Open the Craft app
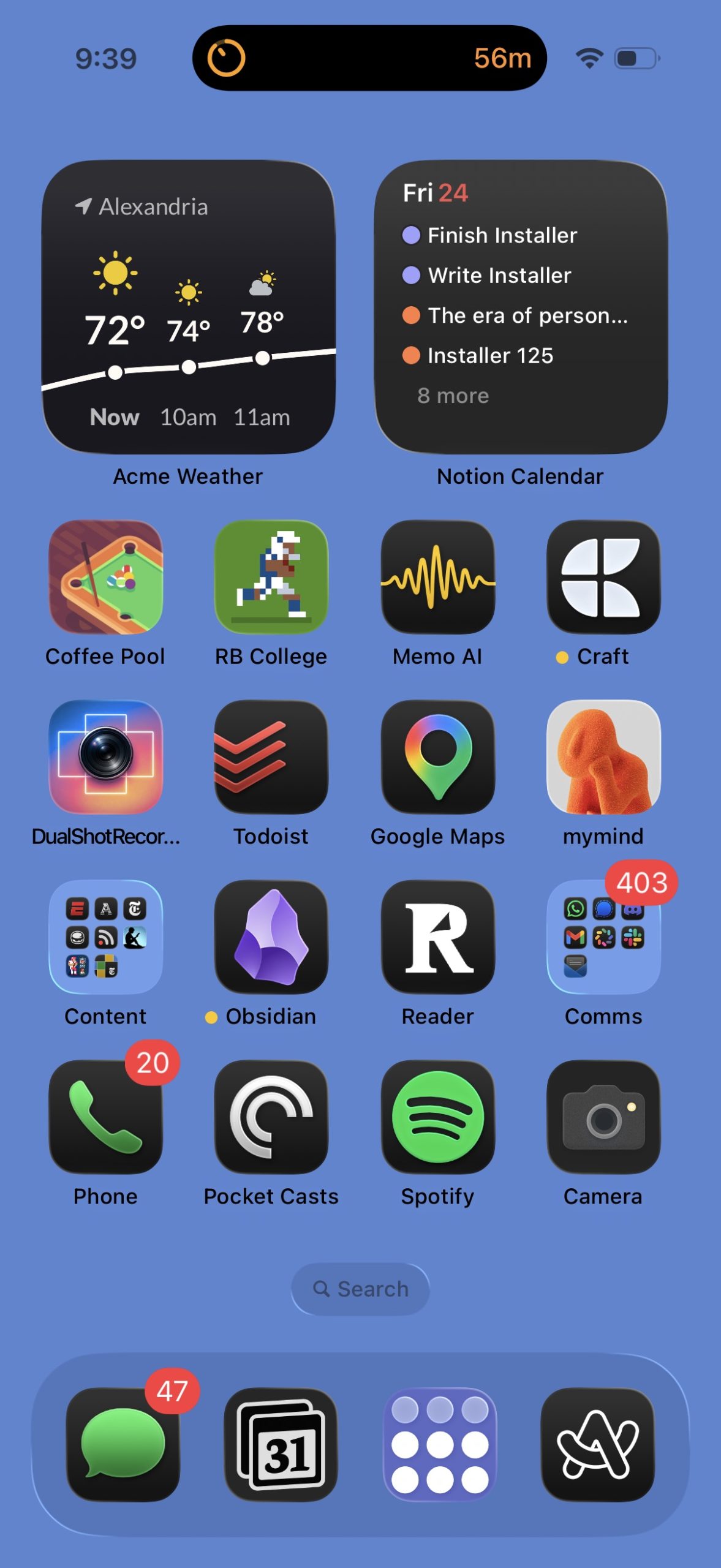The height and width of the screenshot is (1568, 721). click(x=603, y=577)
